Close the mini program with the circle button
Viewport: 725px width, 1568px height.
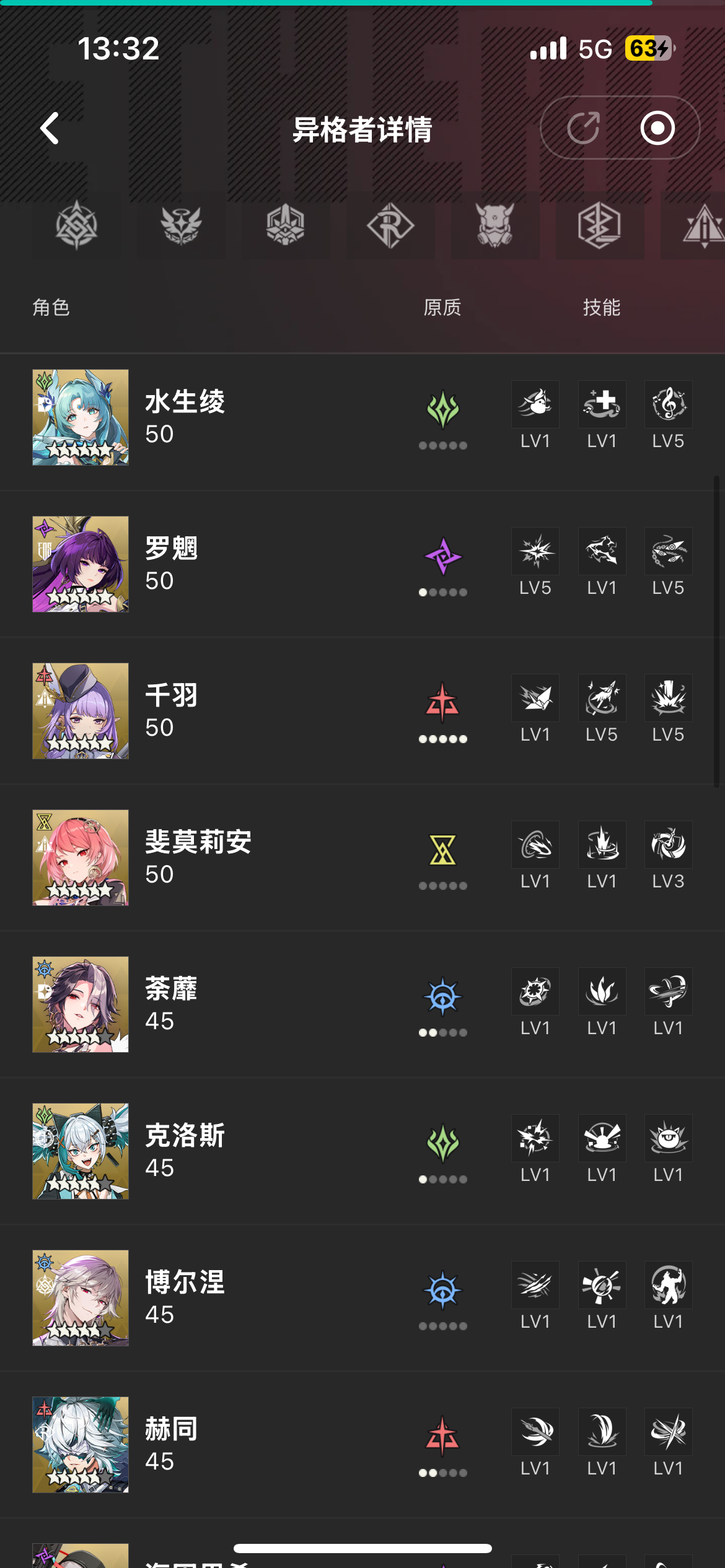[x=657, y=128]
